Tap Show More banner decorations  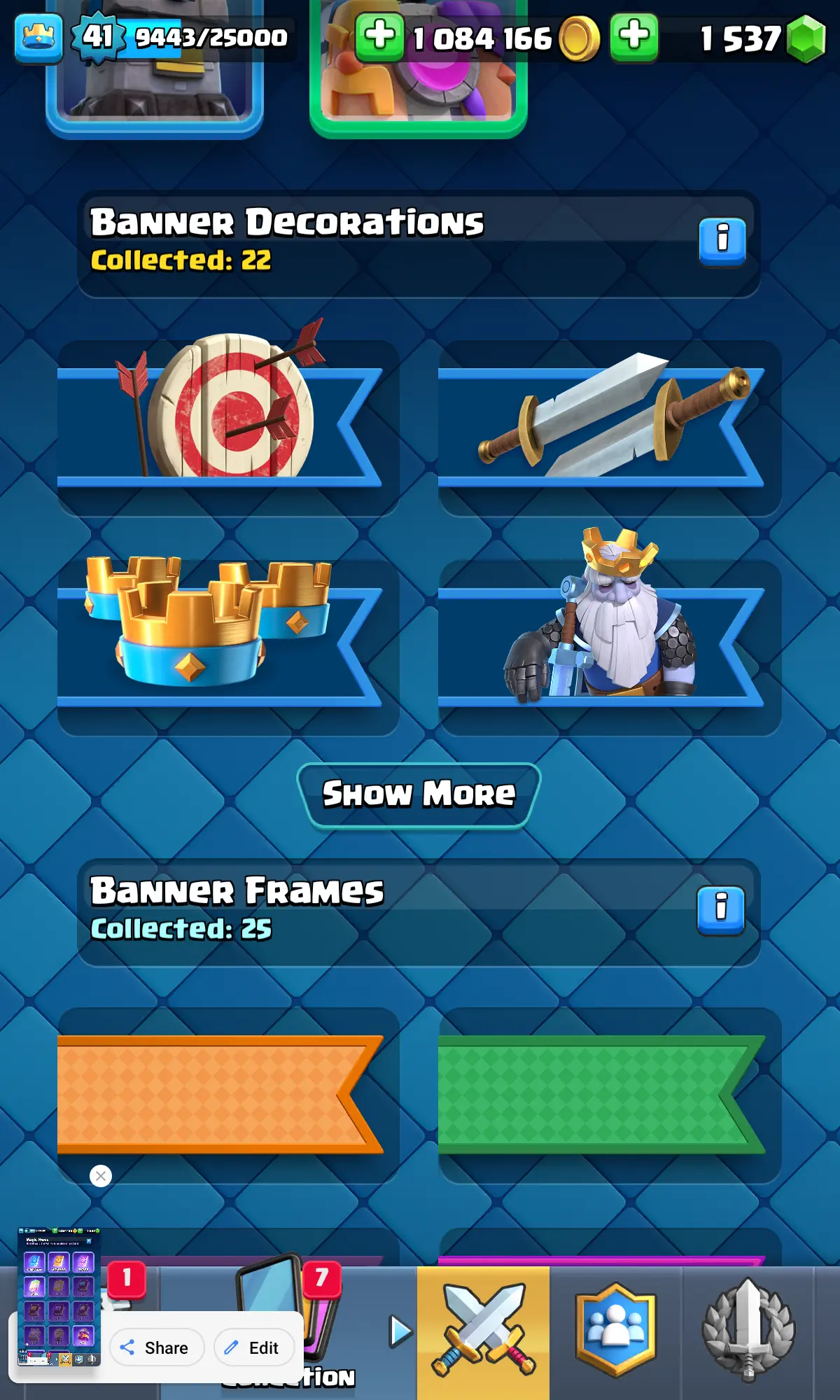(x=419, y=794)
